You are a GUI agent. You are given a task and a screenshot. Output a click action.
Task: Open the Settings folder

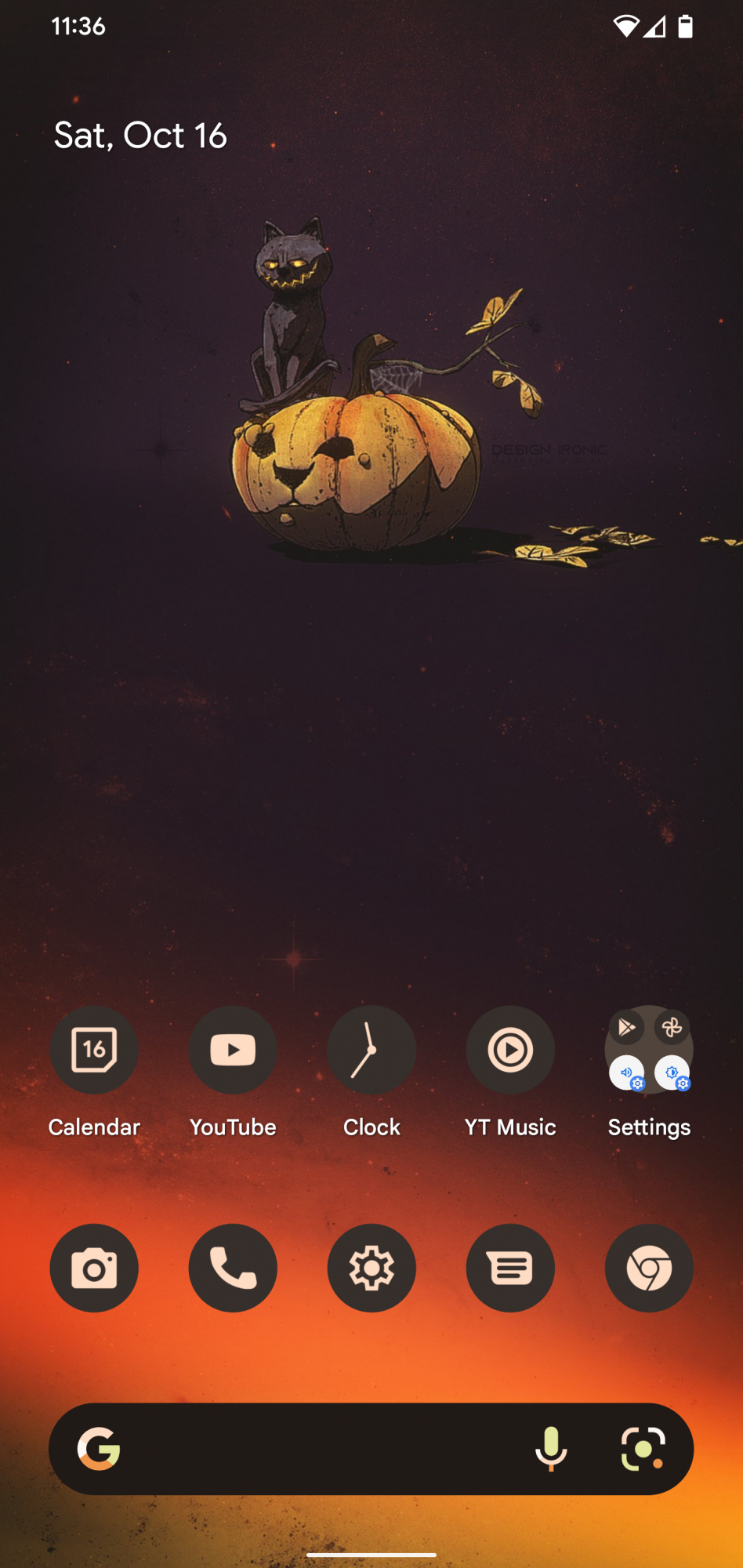click(649, 1050)
